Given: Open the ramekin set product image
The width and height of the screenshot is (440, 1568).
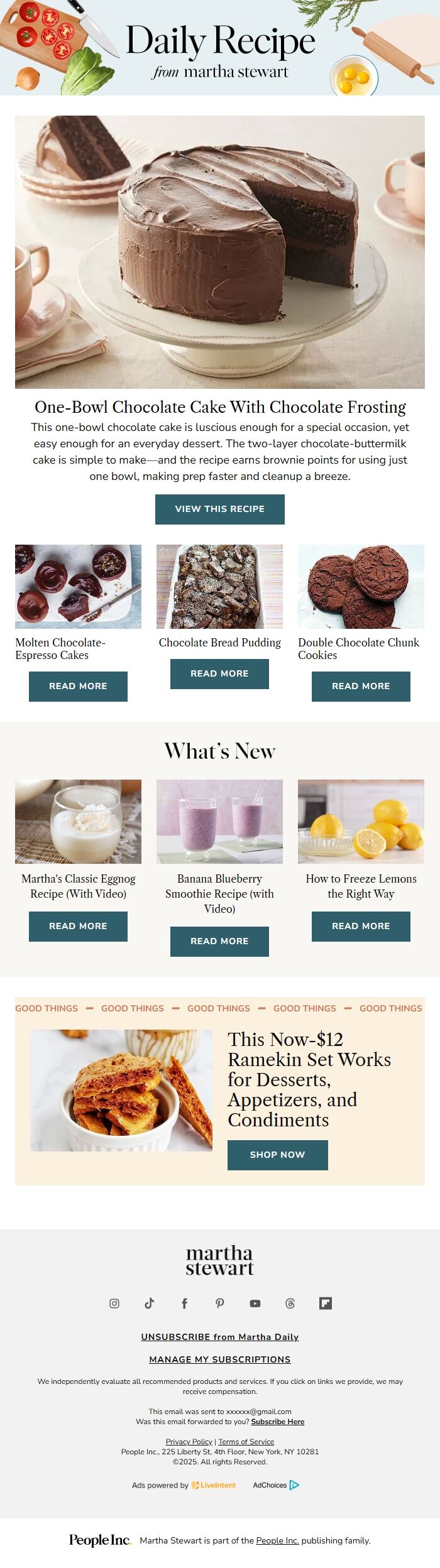Looking at the screenshot, I should coord(121,1091).
